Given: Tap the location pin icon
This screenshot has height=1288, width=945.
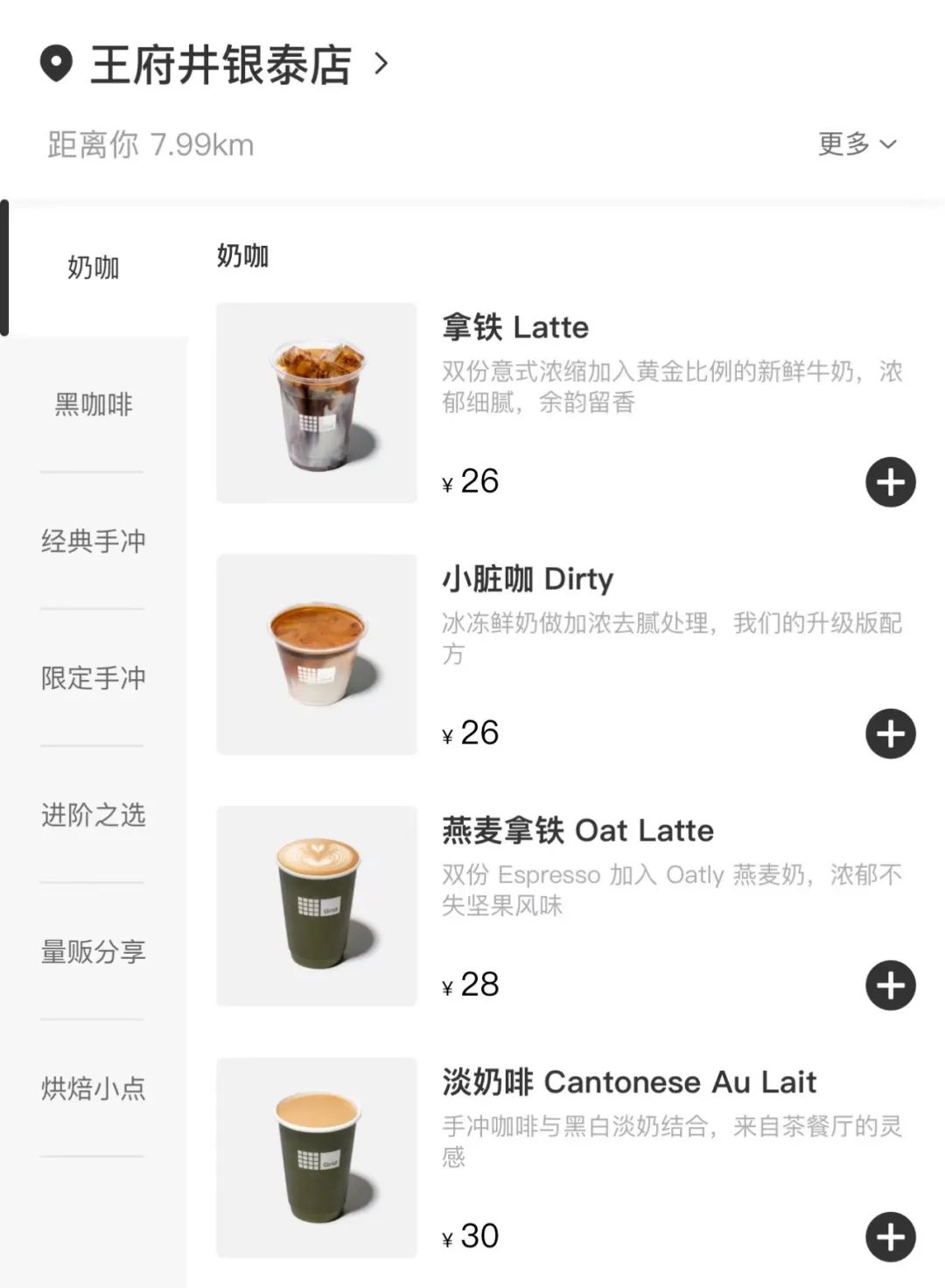Looking at the screenshot, I should (x=58, y=62).
